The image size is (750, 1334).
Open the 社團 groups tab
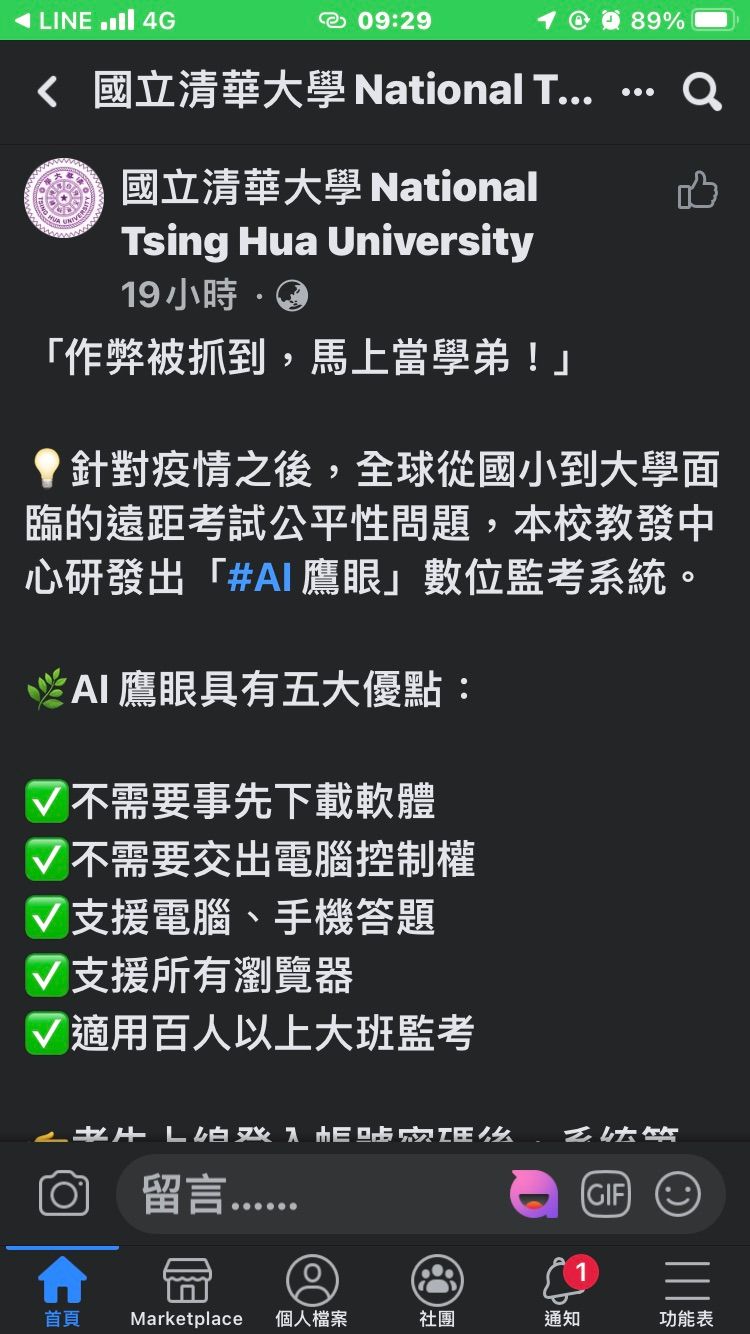pos(437,1290)
